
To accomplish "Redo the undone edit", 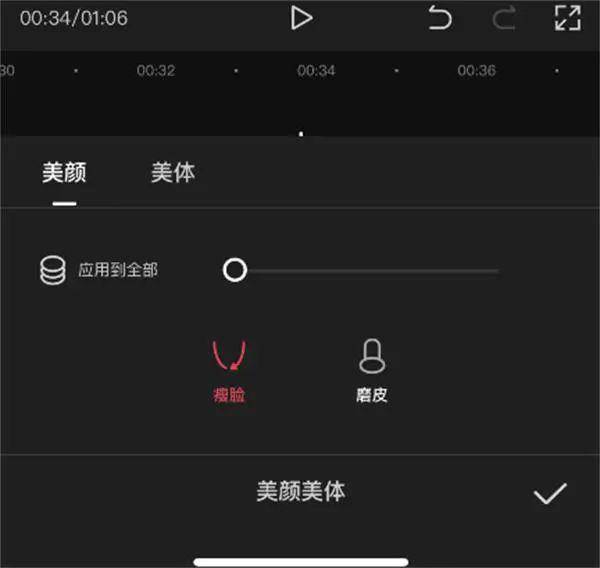I will pos(504,18).
